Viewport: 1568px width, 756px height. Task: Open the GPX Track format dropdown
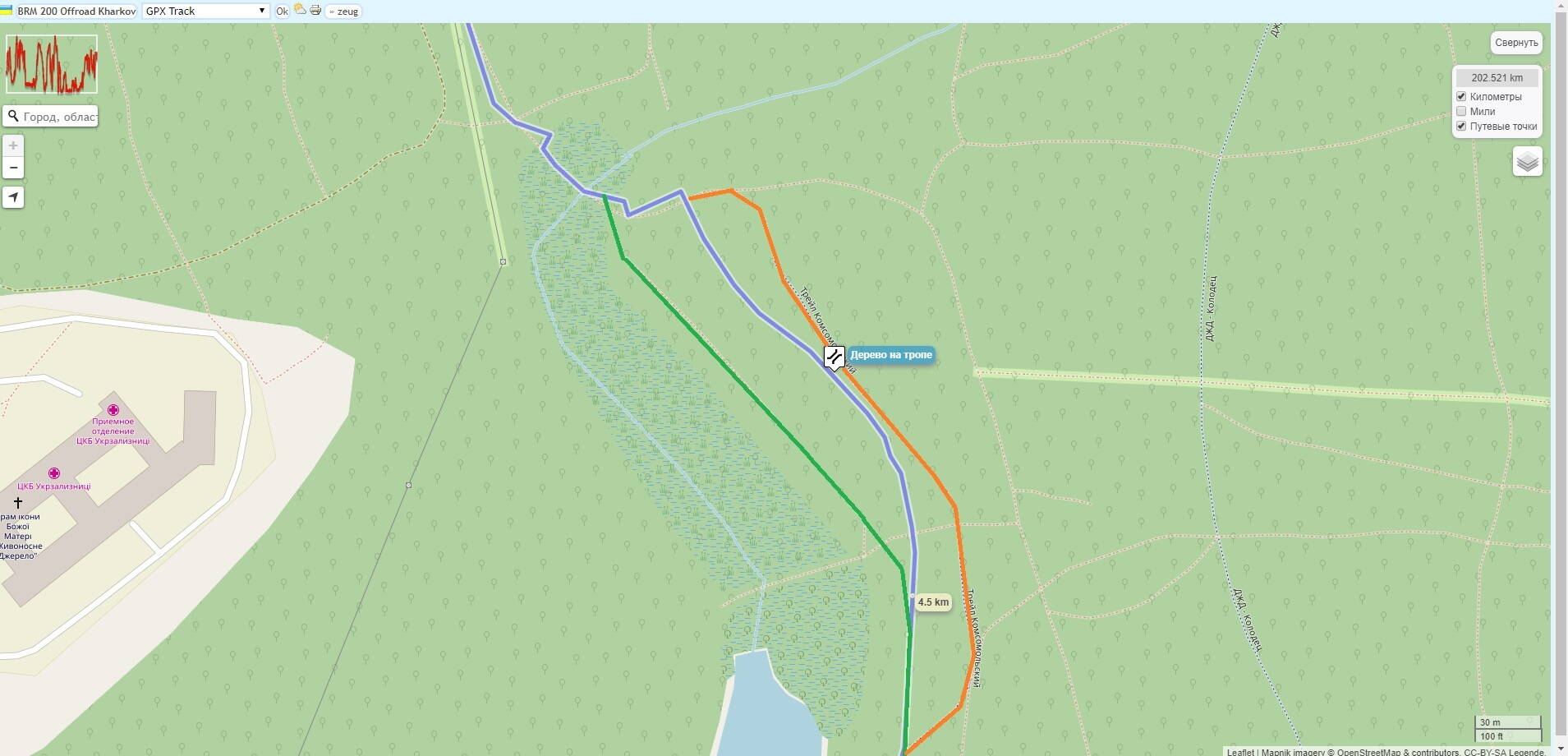click(205, 11)
